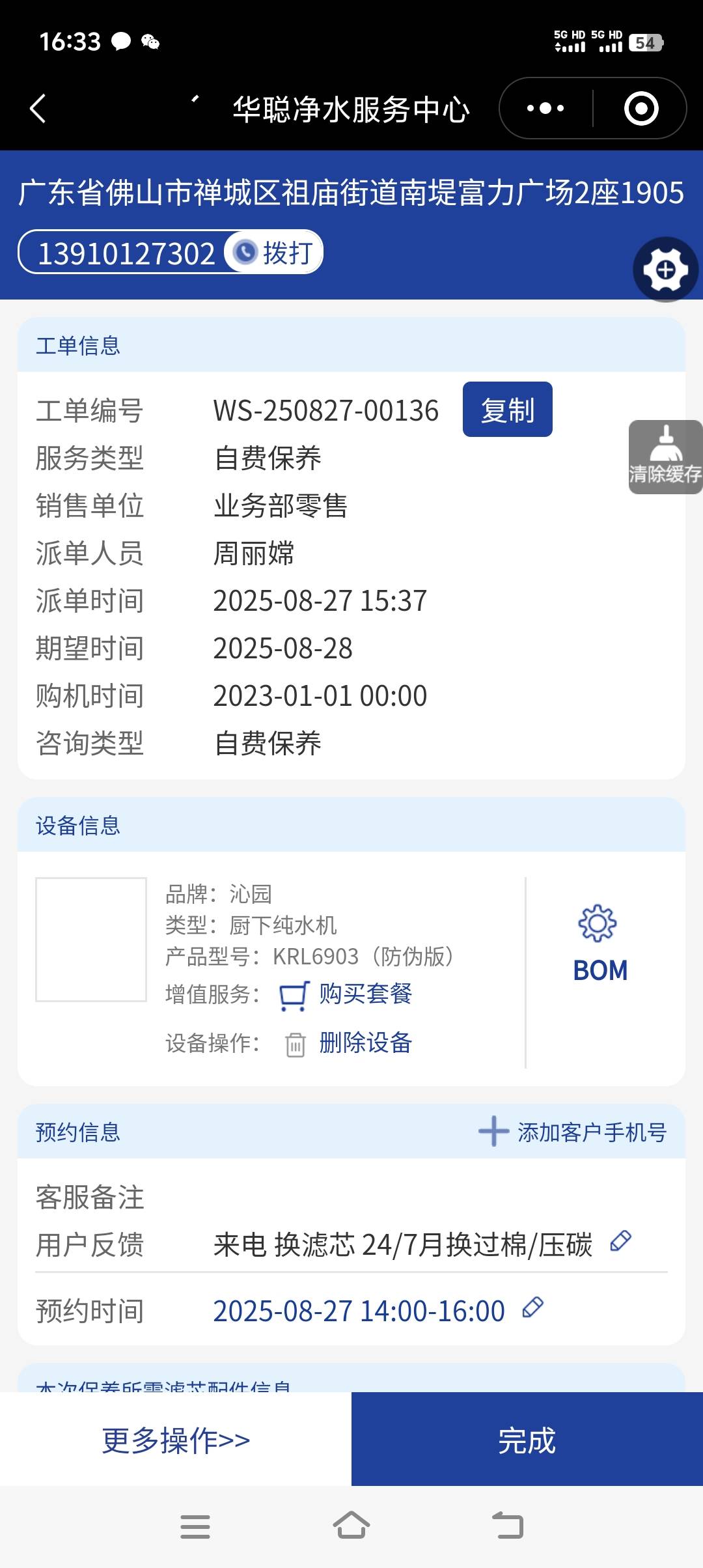This screenshot has width=703, height=1568.
Task: Go to the system home screen
Action: tap(351, 1526)
